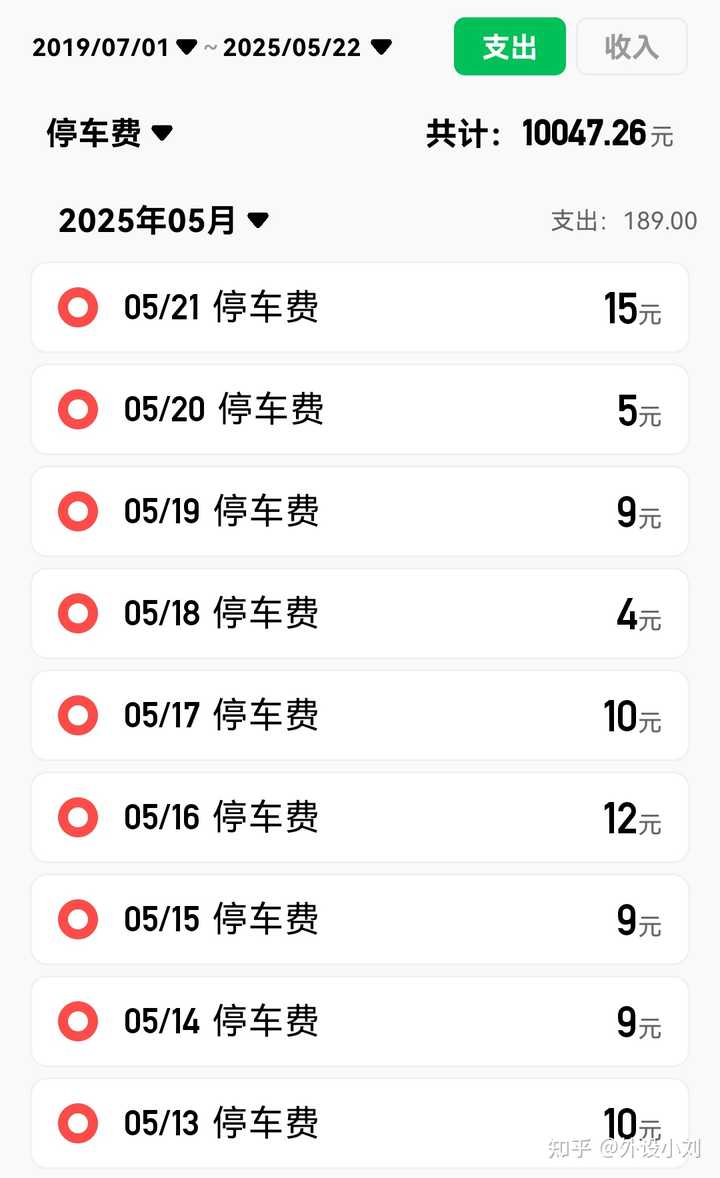The height and width of the screenshot is (1178, 720).
Task: Open the start date 2019/07/01 picker
Action: (114, 47)
